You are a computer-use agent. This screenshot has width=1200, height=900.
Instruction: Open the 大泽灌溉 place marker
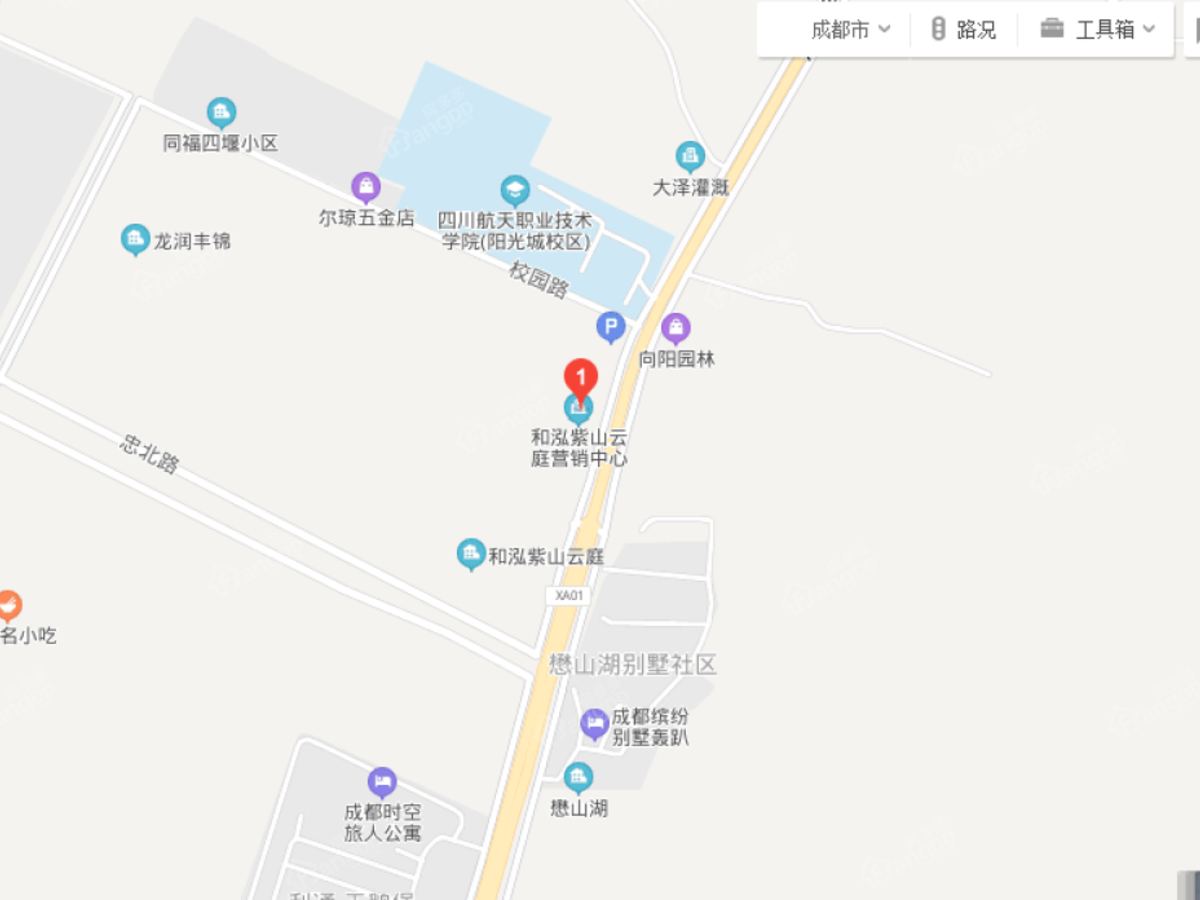pyautogui.click(x=690, y=156)
